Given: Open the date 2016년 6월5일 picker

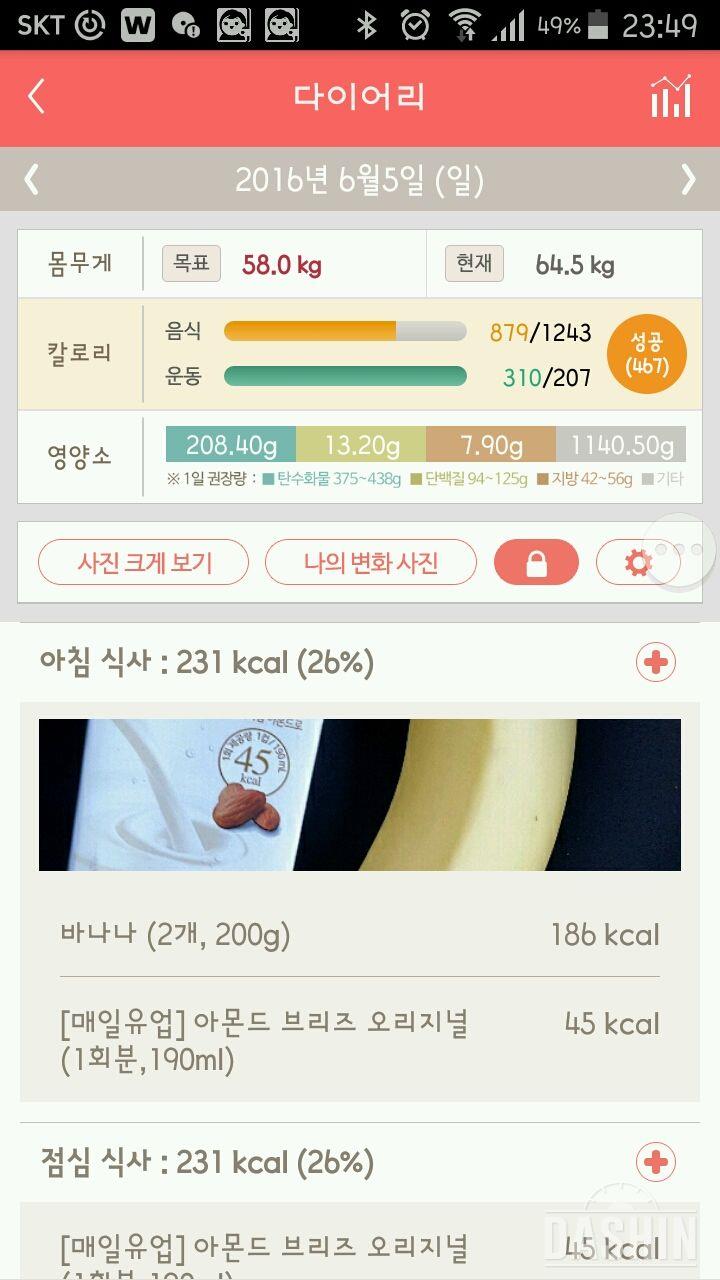Looking at the screenshot, I should (360, 180).
